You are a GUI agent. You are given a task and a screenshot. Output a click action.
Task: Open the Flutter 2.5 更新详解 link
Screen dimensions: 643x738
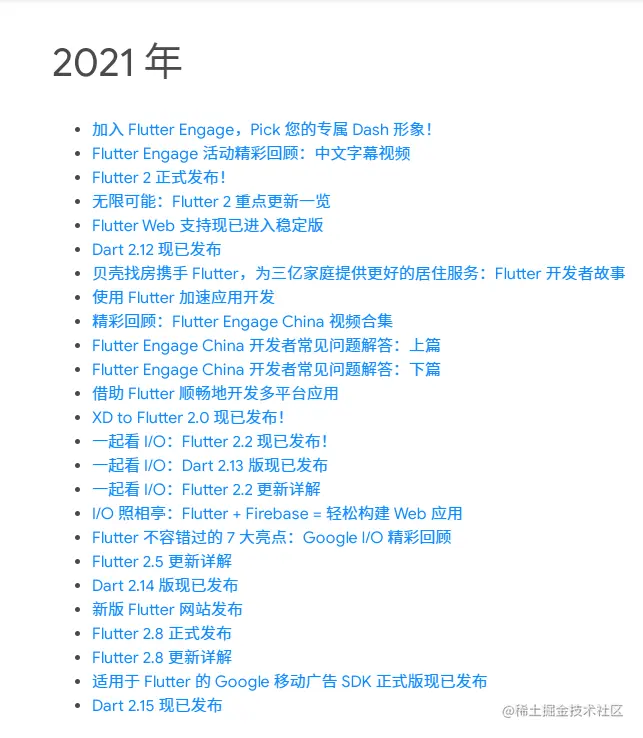tap(161, 561)
